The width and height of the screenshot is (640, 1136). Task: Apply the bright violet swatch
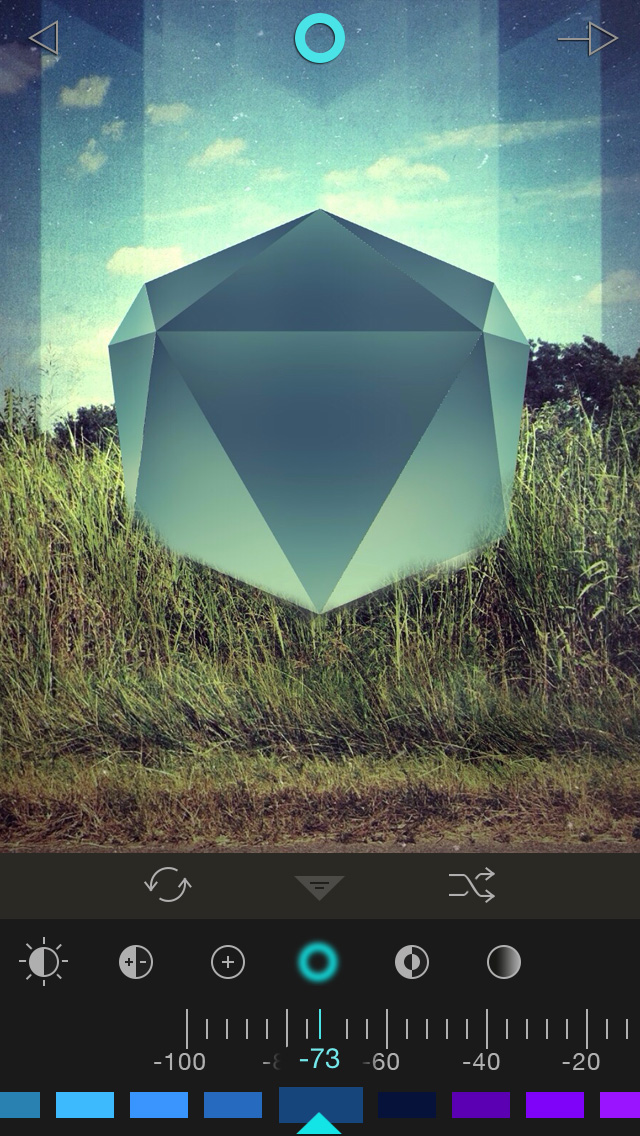(x=555, y=1105)
